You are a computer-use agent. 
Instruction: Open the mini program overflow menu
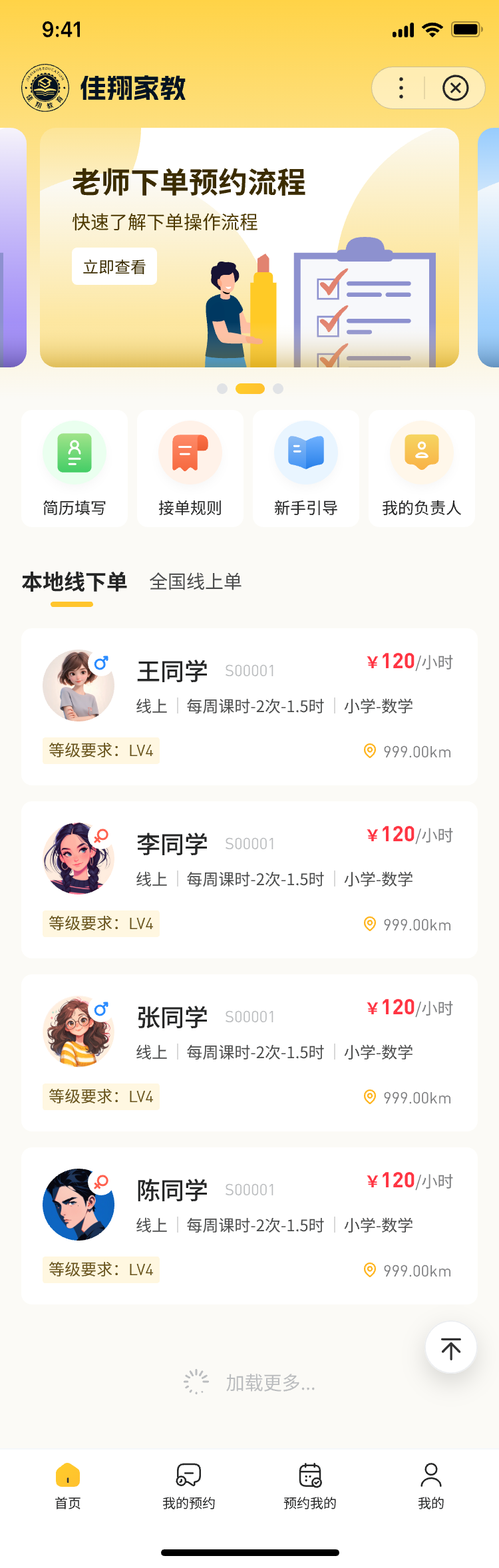coord(401,88)
